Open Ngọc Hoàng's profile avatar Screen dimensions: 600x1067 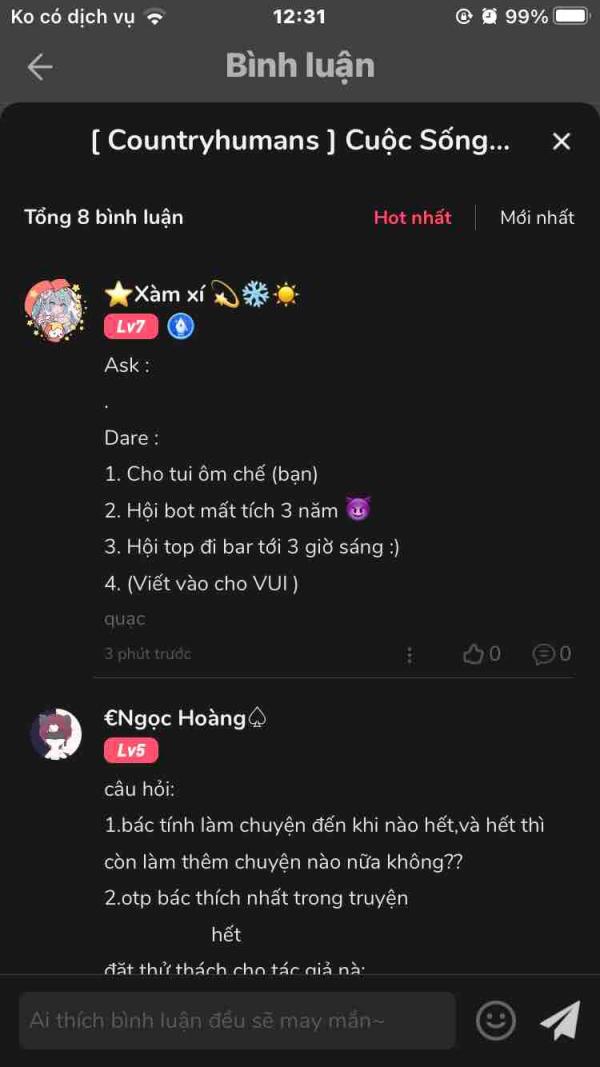tap(55, 734)
